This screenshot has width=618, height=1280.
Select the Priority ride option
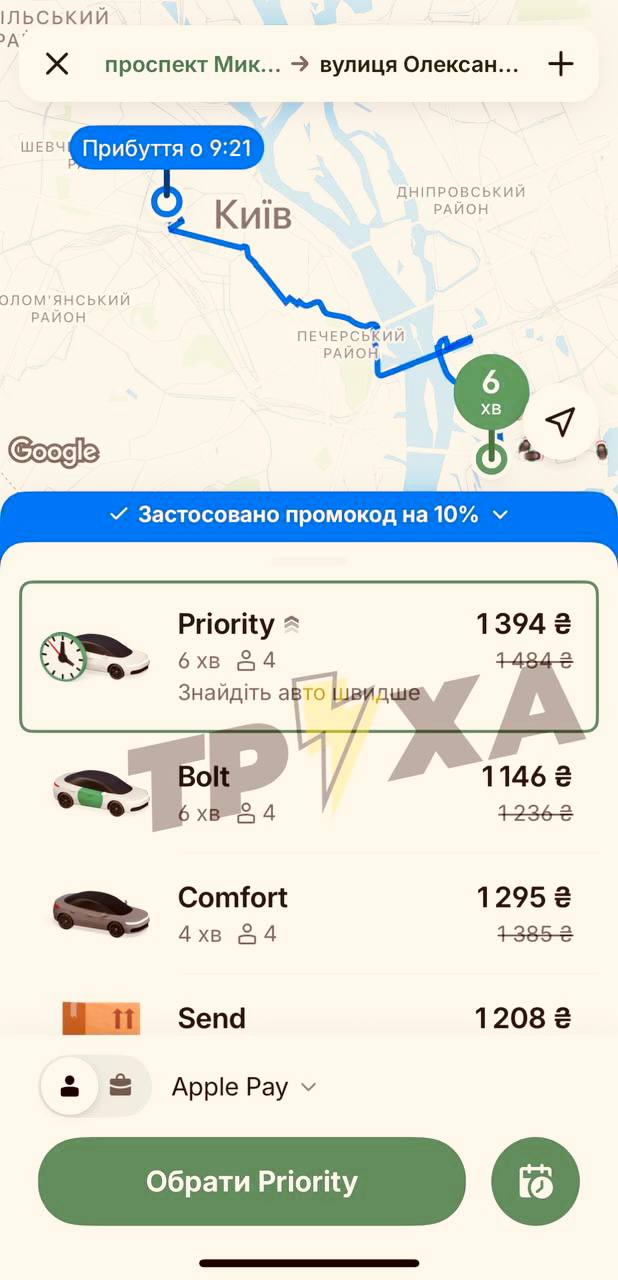click(309, 656)
